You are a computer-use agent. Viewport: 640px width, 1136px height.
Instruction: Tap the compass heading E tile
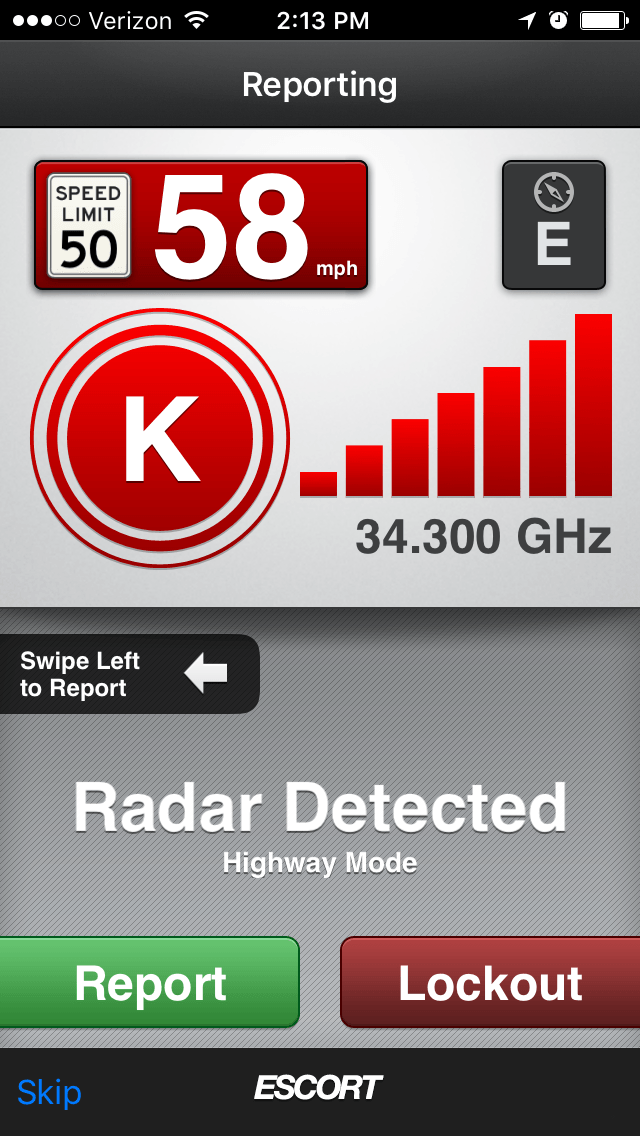554,225
